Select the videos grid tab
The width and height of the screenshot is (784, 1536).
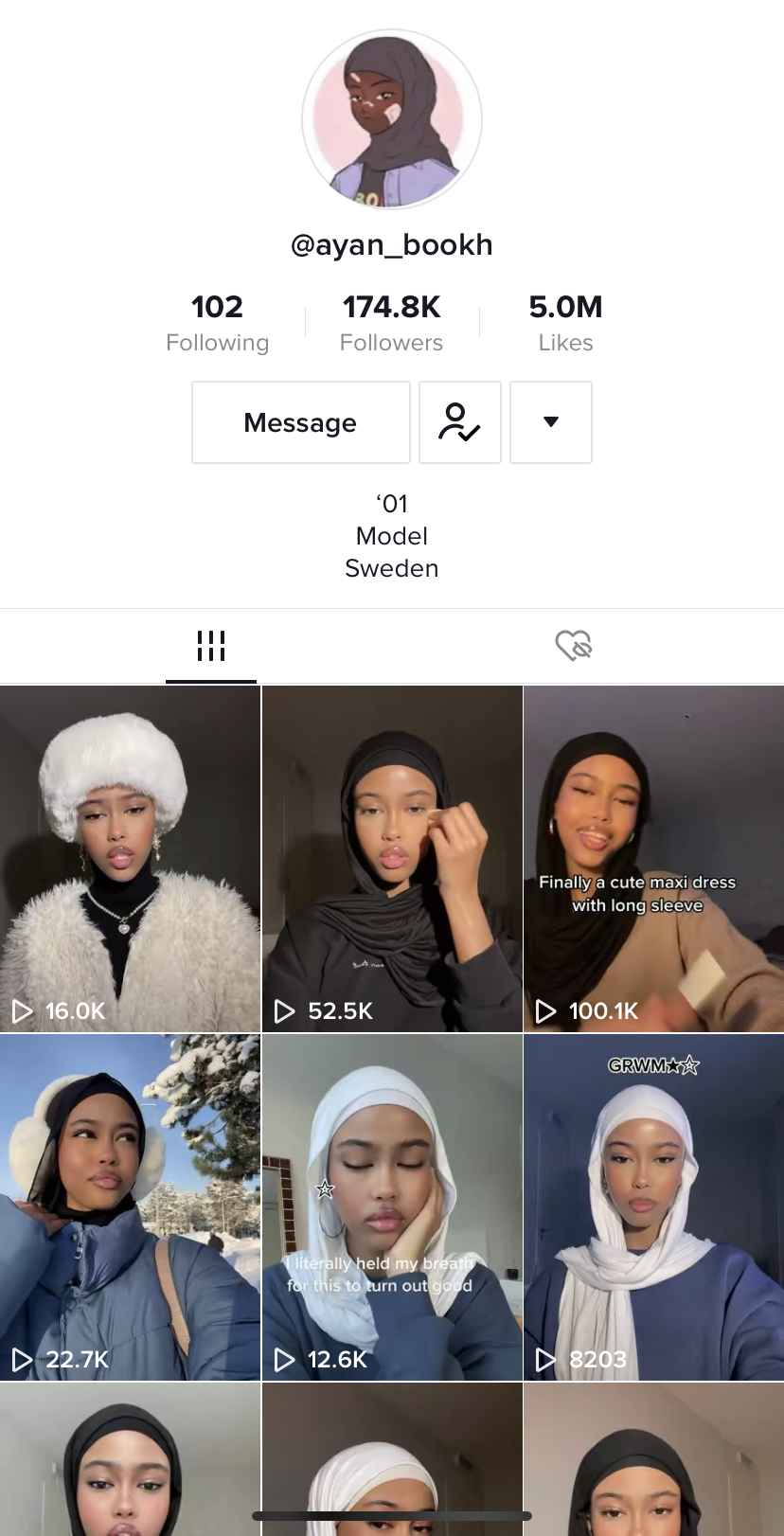(210, 646)
